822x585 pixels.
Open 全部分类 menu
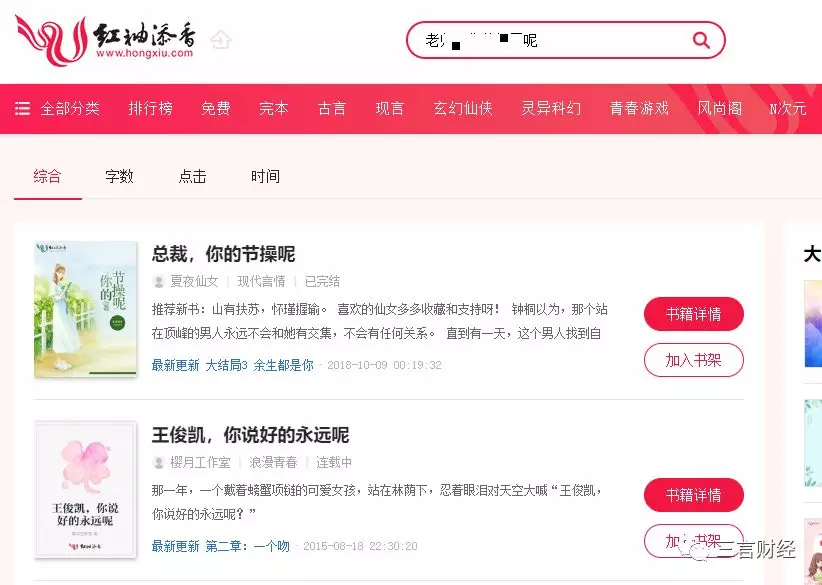coord(58,108)
